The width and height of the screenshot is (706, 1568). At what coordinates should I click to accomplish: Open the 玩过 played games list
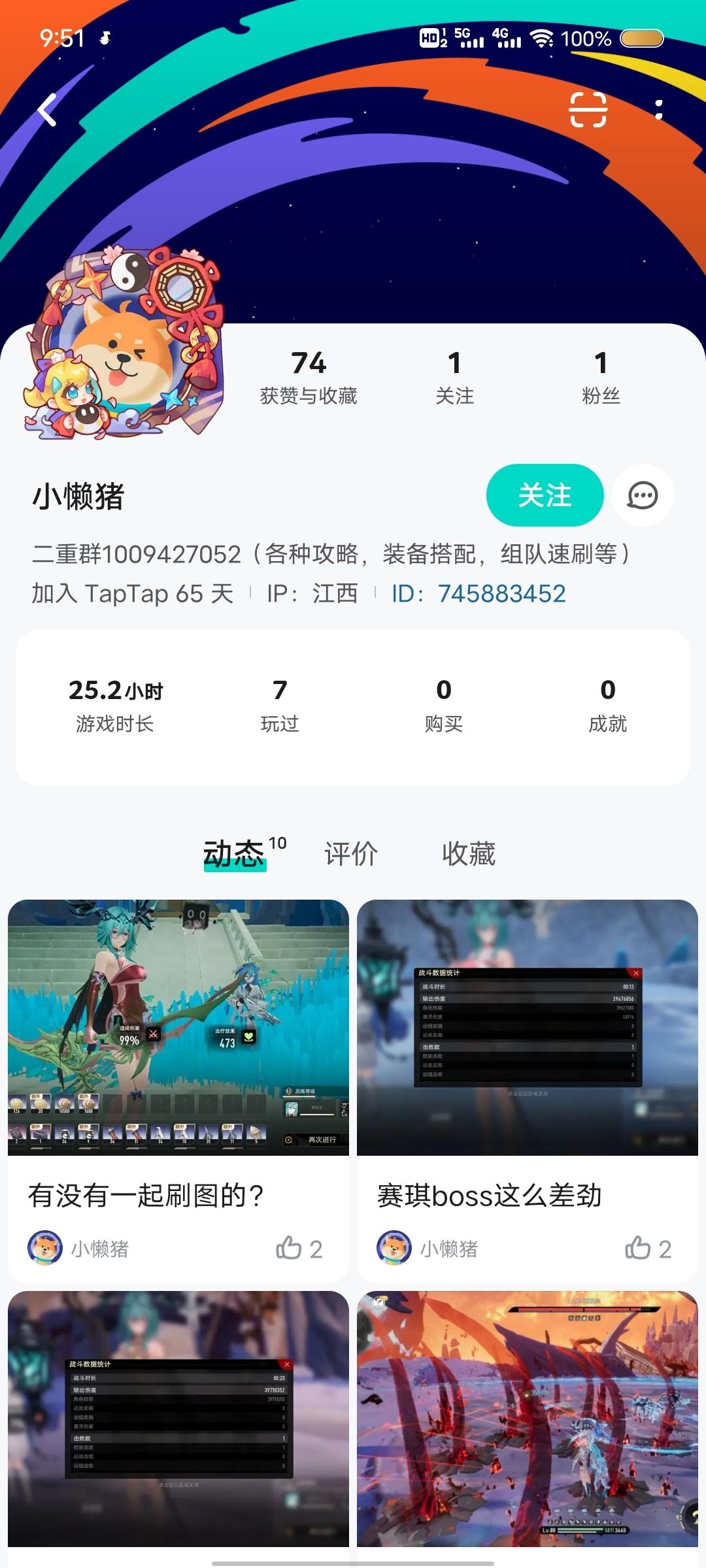pyautogui.click(x=280, y=706)
